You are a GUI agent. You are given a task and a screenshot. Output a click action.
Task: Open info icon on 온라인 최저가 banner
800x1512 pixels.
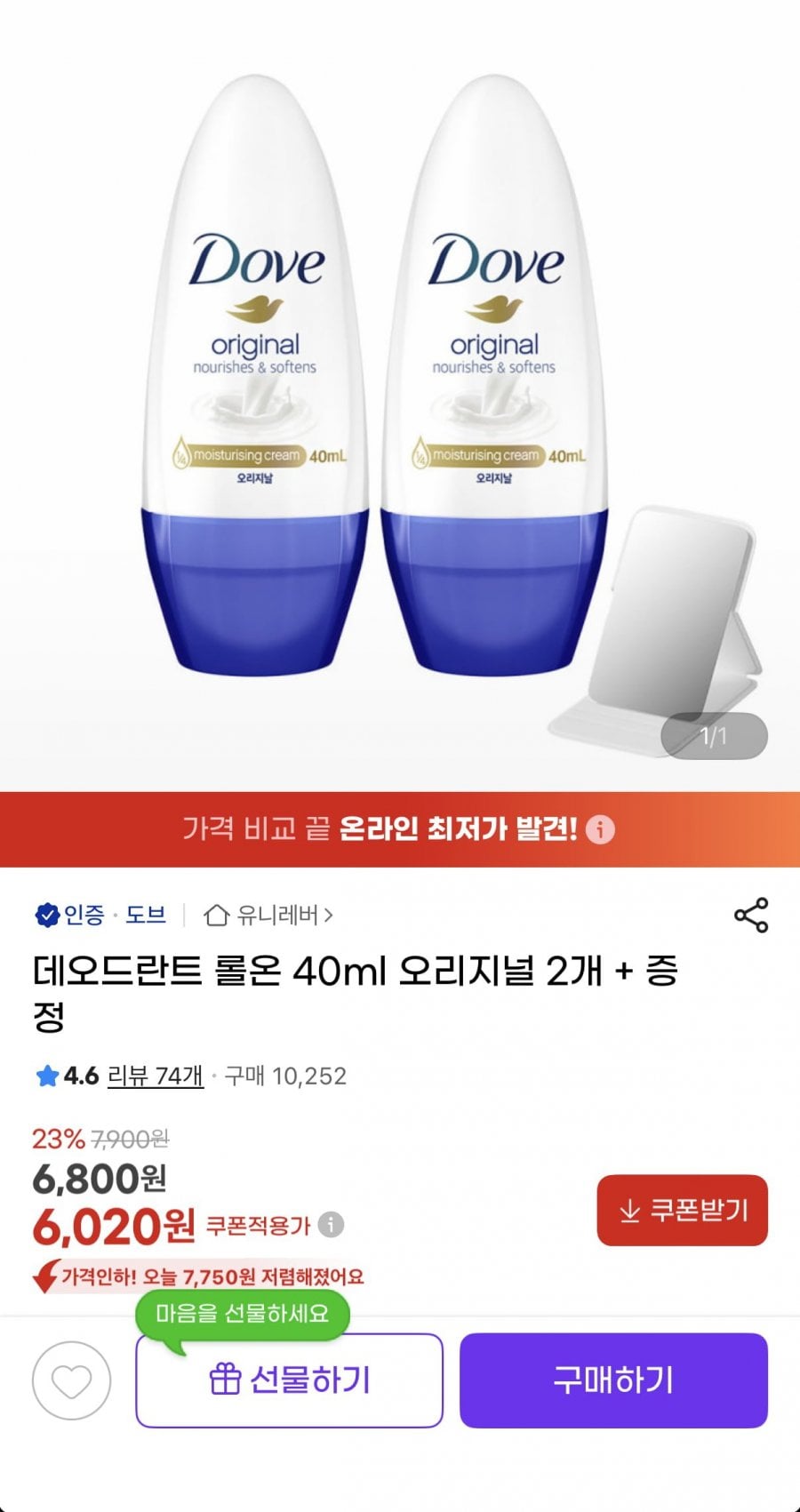point(600,829)
